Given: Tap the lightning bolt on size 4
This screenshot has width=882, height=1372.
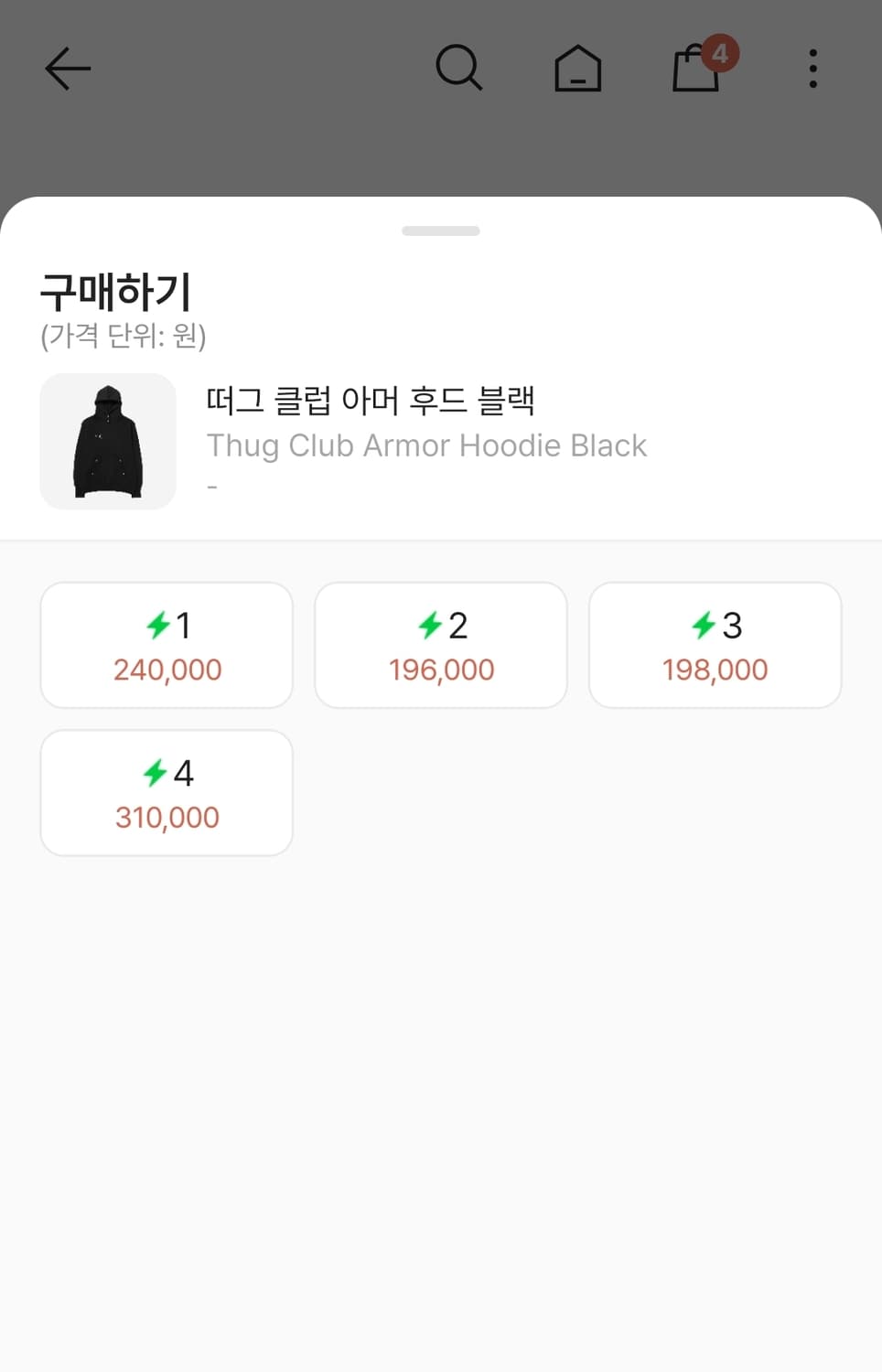Looking at the screenshot, I should pyautogui.click(x=155, y=773).
